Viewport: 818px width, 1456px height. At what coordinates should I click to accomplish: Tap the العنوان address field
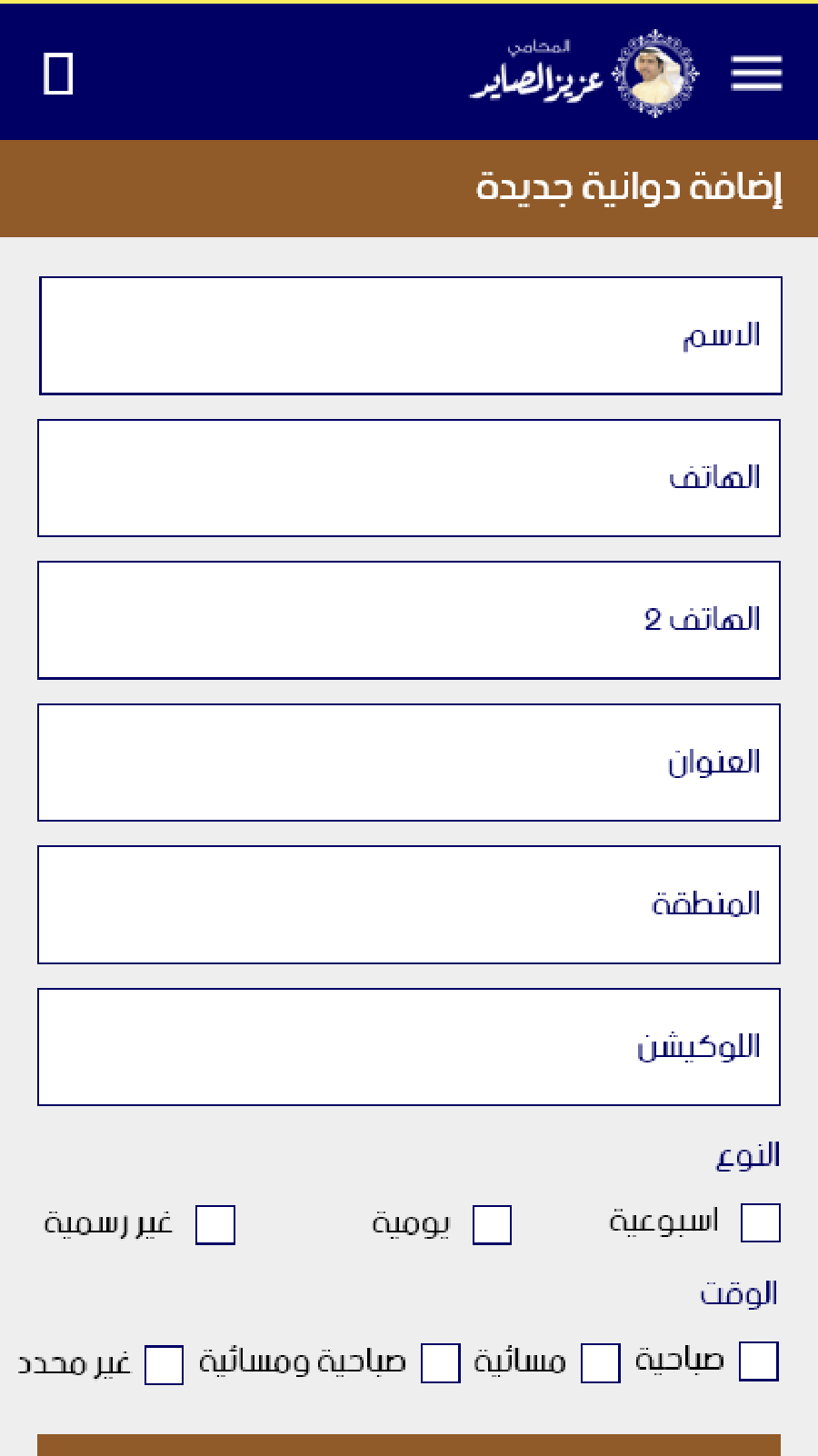(409, 763)
